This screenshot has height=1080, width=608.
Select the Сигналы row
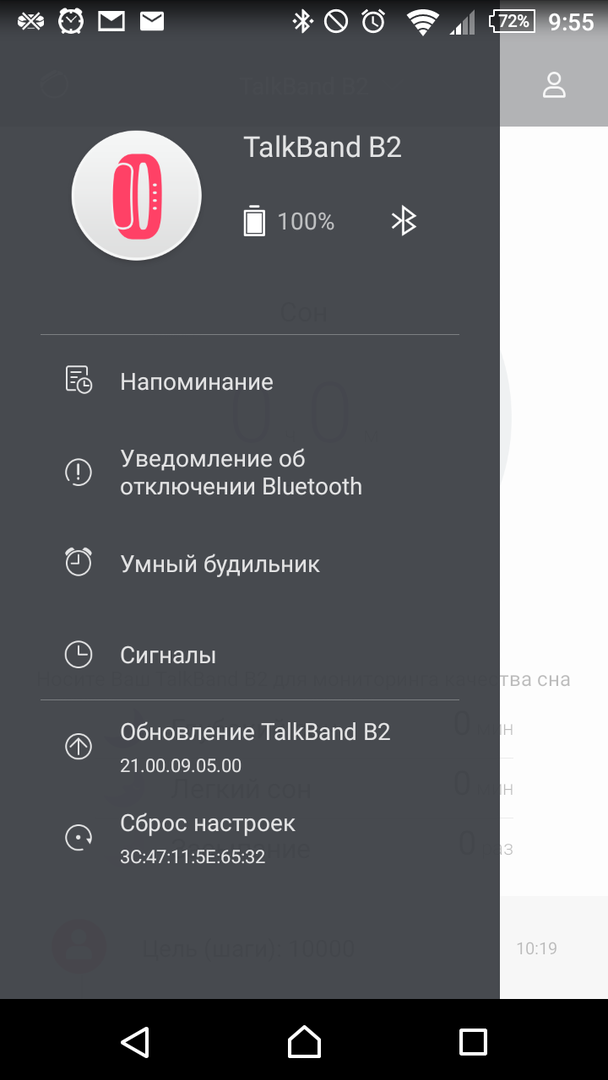[x=168, y=656]
